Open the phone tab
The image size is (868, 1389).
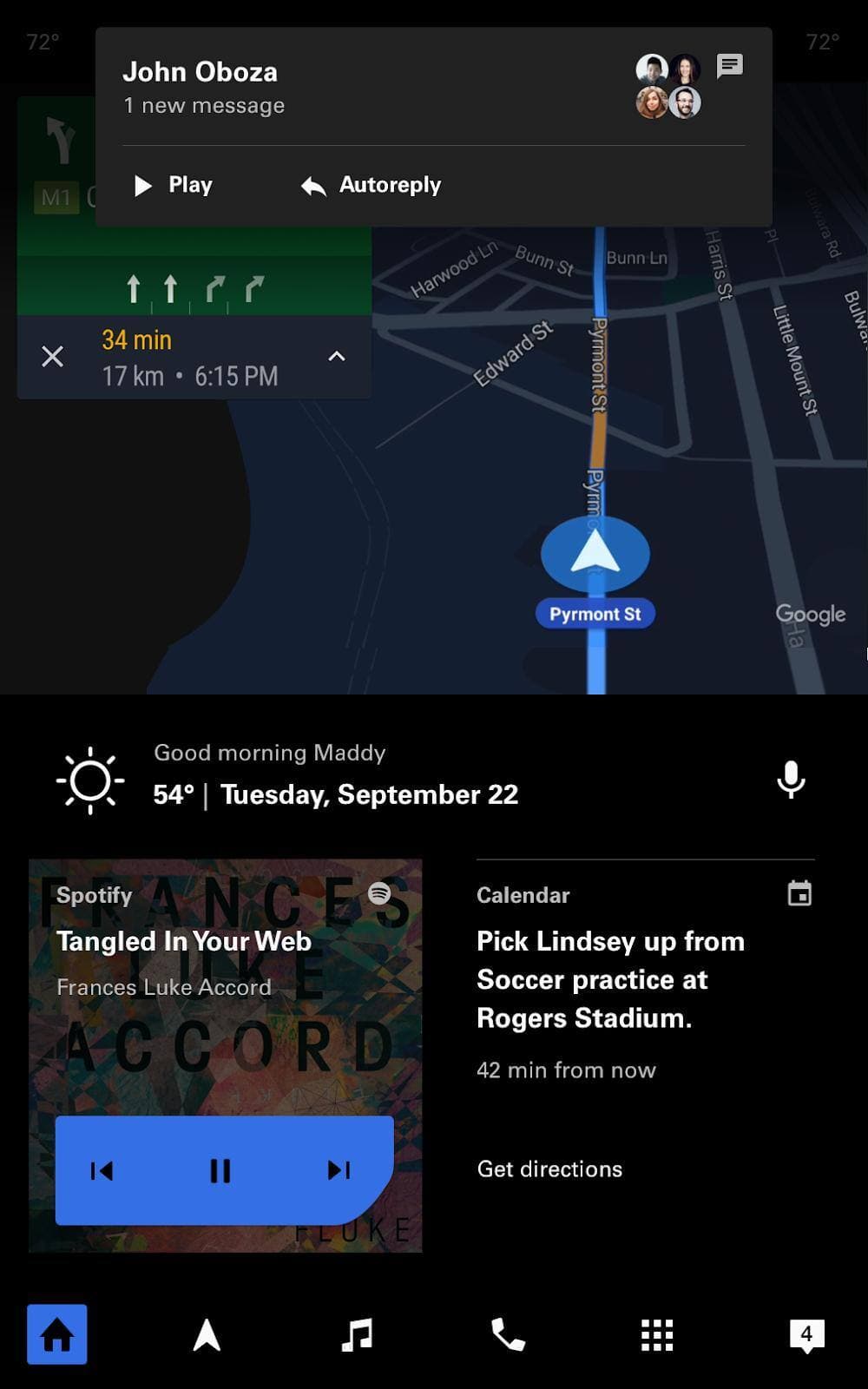508,1334
